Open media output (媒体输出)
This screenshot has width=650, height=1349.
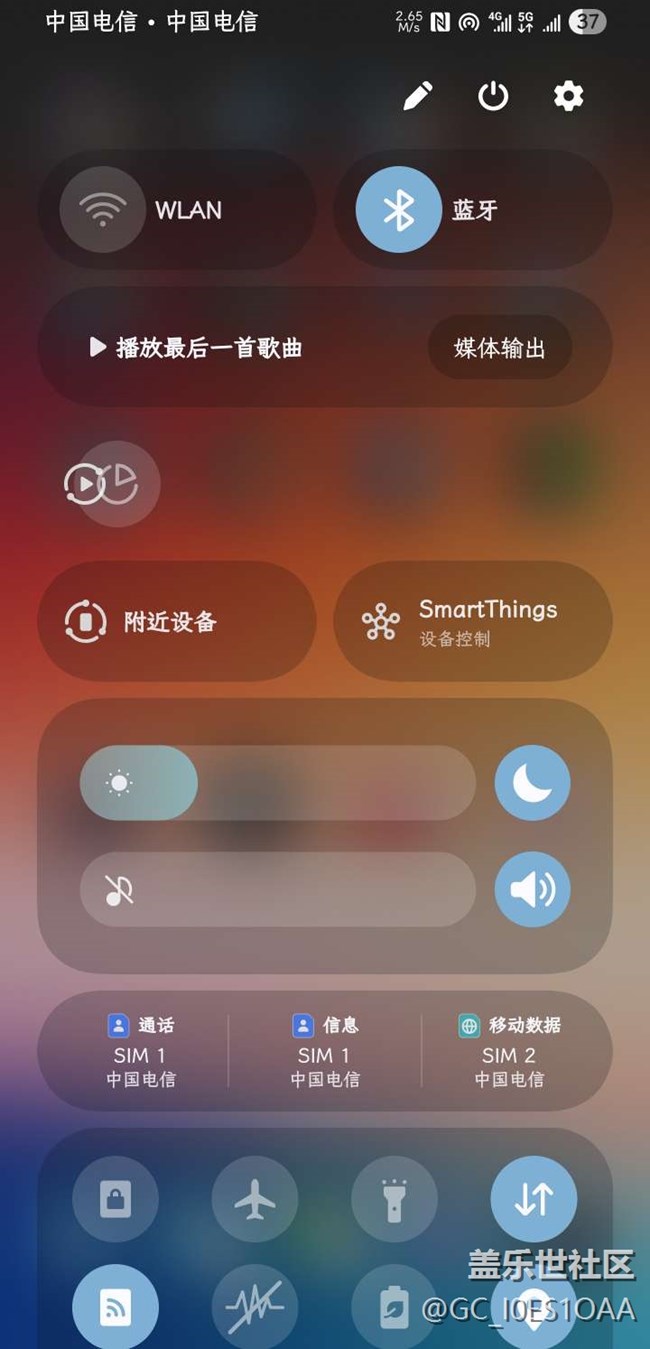[500, 348]
